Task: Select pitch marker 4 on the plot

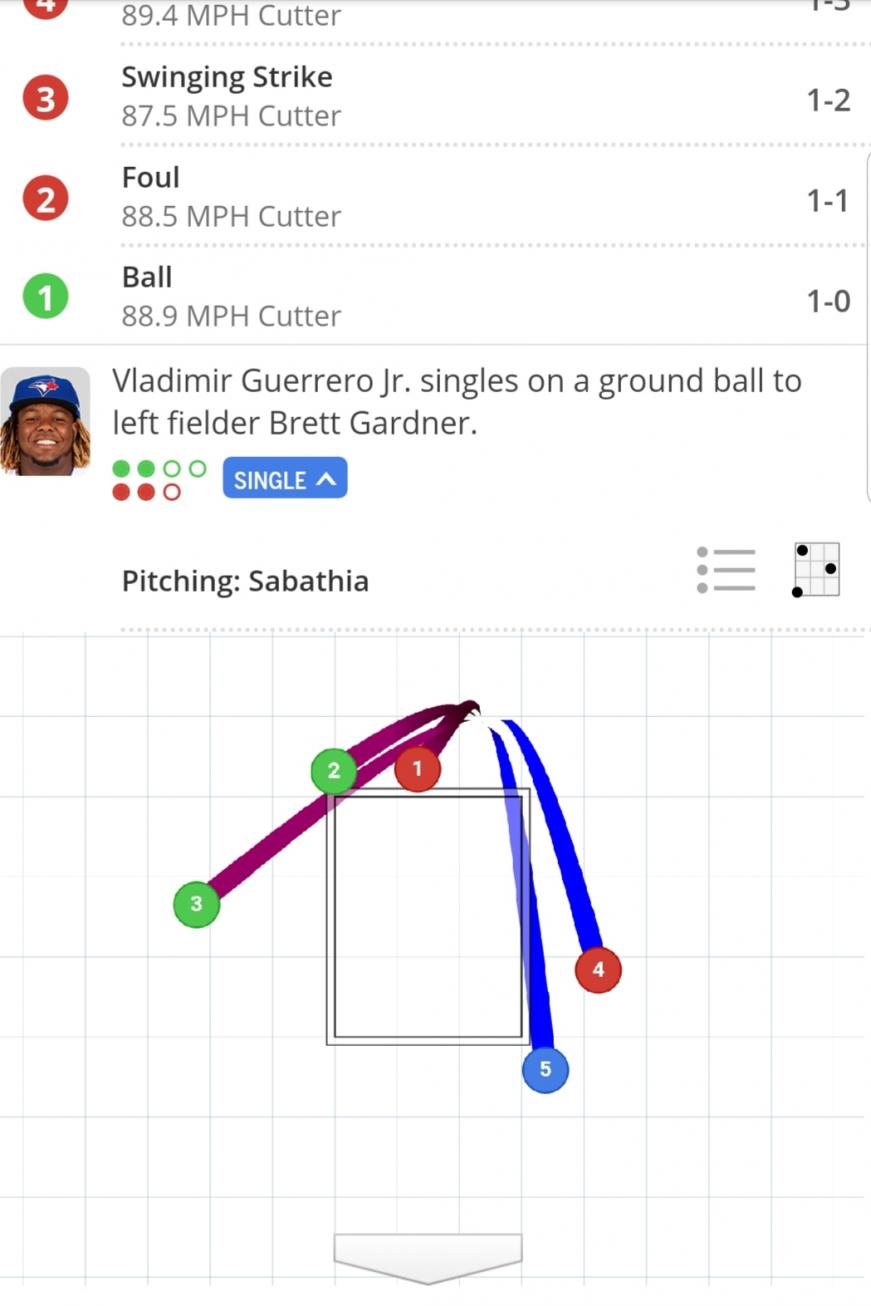Action: pos(598,969)
